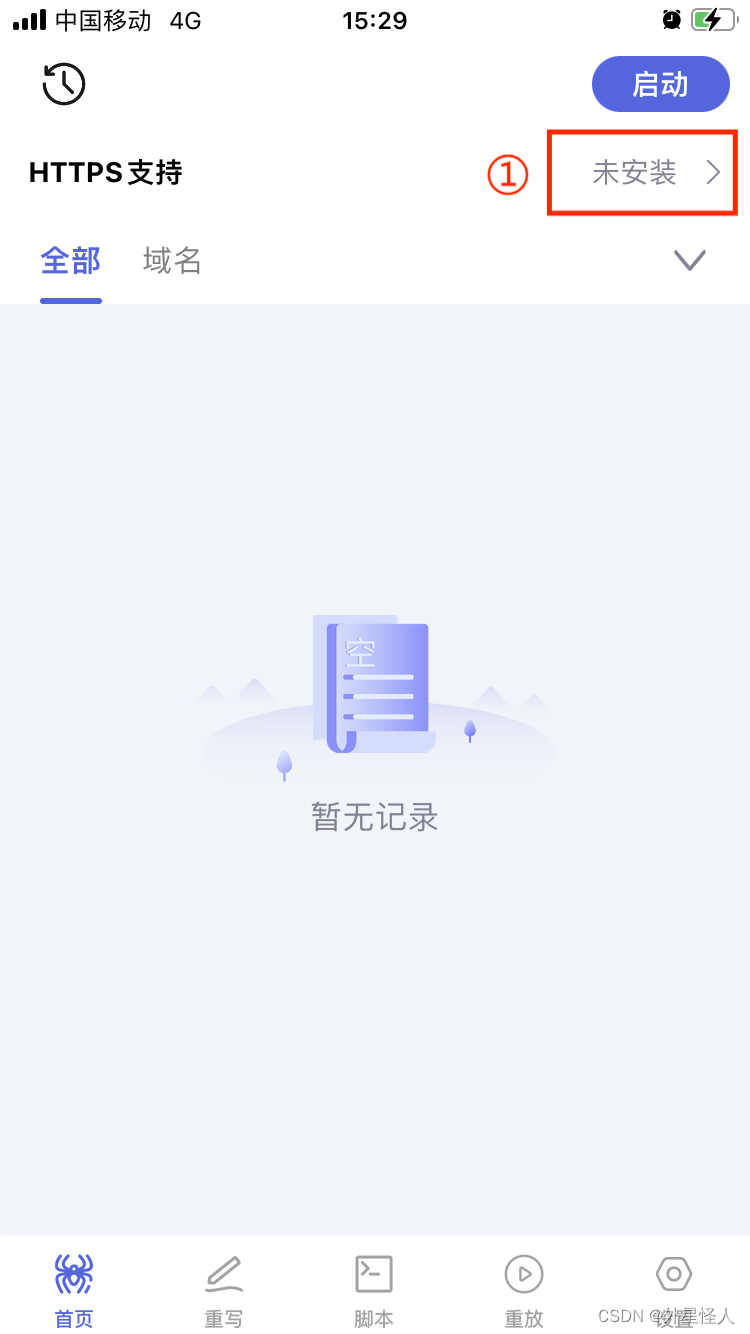
Task: Select the 首页 spider icon
Action: tap(73, 1275)
